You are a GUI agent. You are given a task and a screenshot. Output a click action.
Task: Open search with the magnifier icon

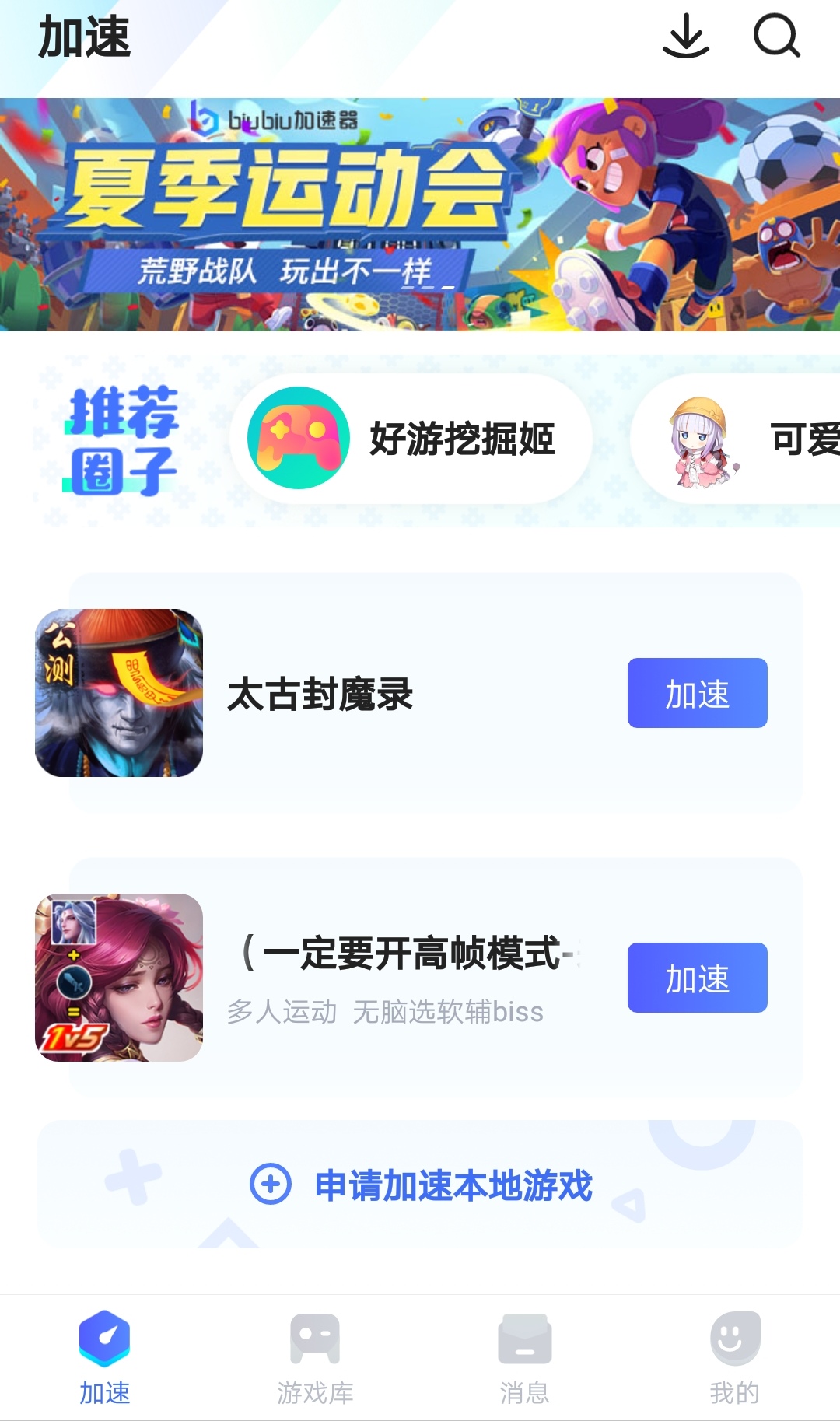(x=776, y=37)
